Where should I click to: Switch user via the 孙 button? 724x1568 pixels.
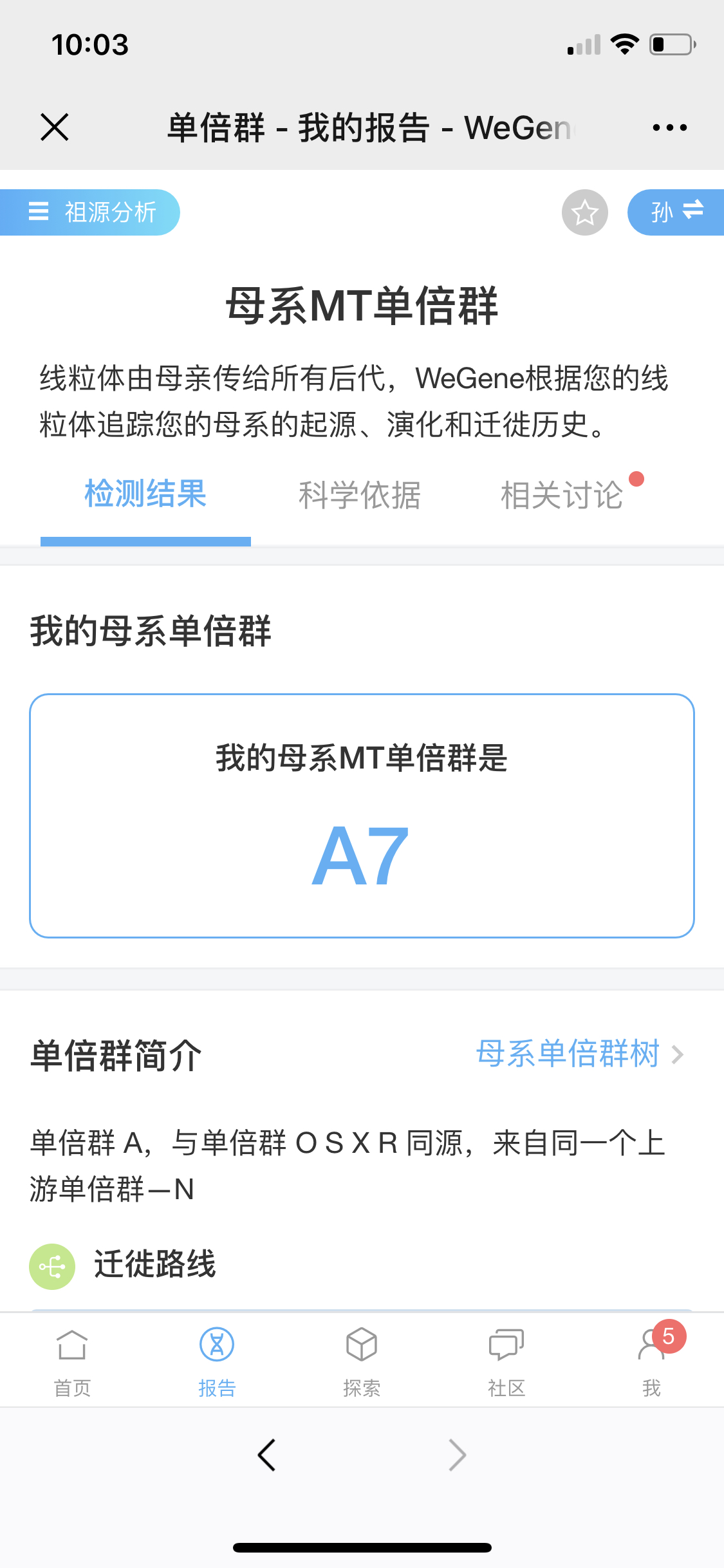676,212
